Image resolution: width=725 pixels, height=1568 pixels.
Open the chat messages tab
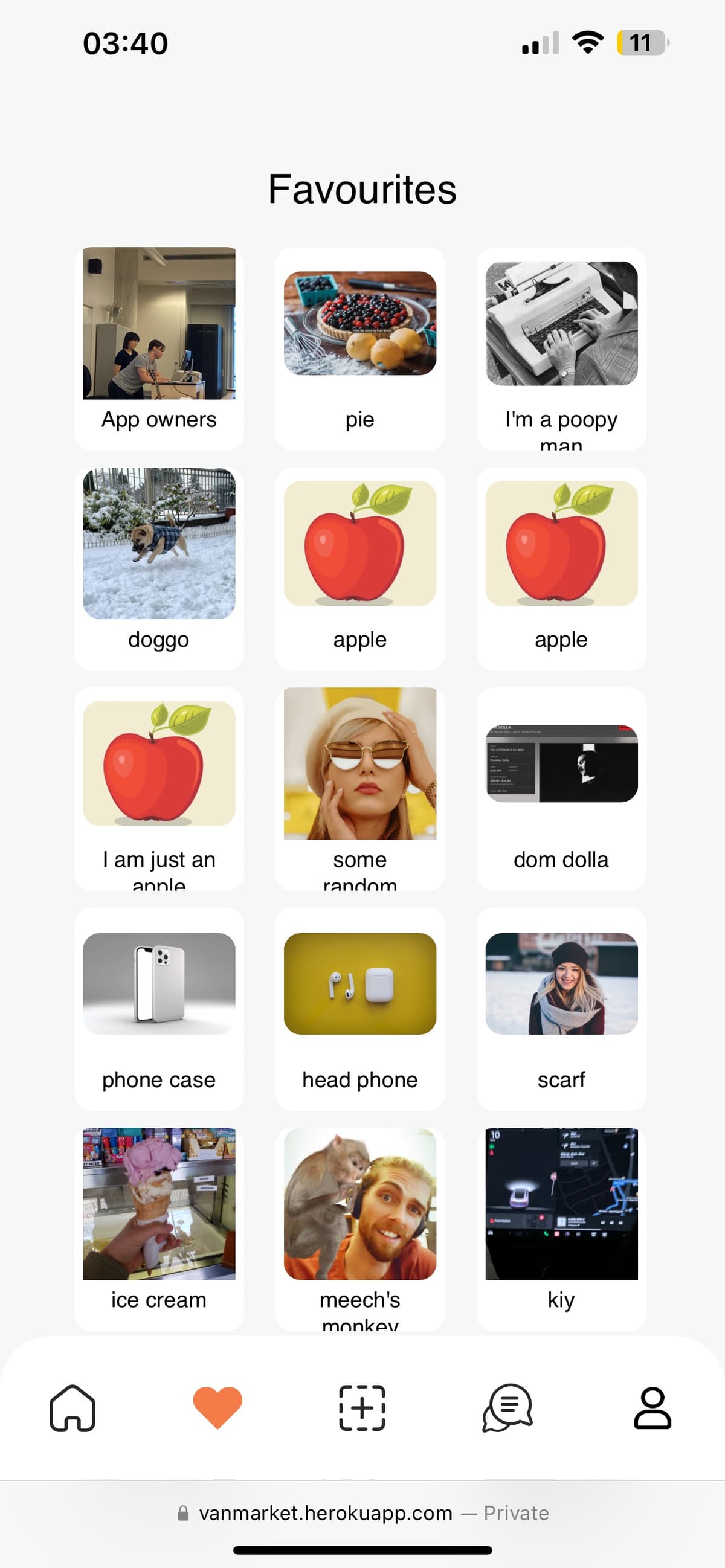(507, 1407)
